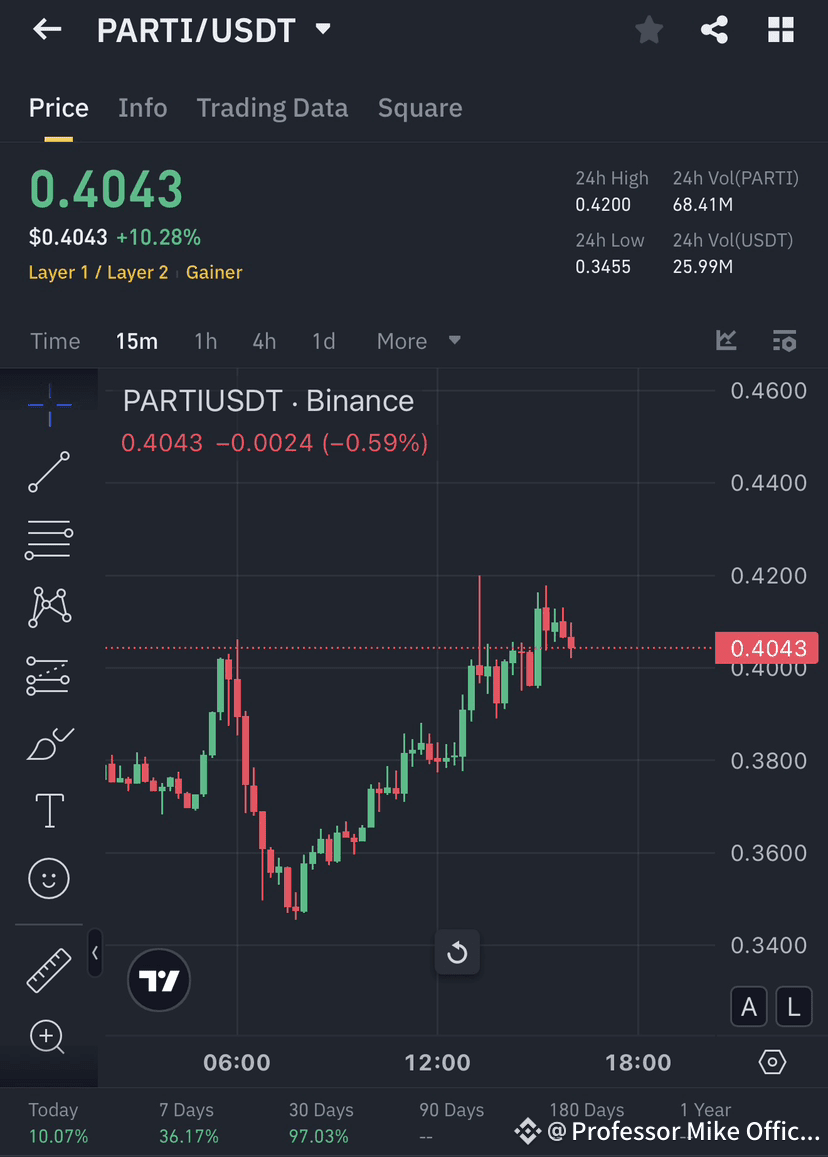Toggle the L log-scale button
This screenshot has height=1157, width=828.
click(x=794, y=1007)
